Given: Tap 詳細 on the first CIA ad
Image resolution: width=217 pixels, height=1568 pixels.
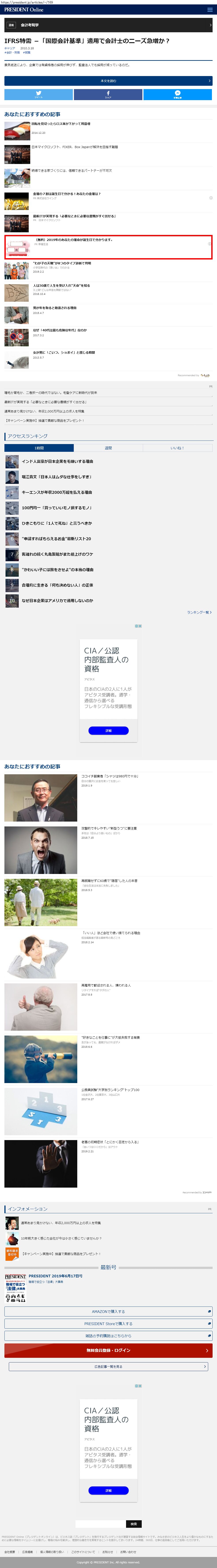Looking at the screenshot, I should (108, 731).
